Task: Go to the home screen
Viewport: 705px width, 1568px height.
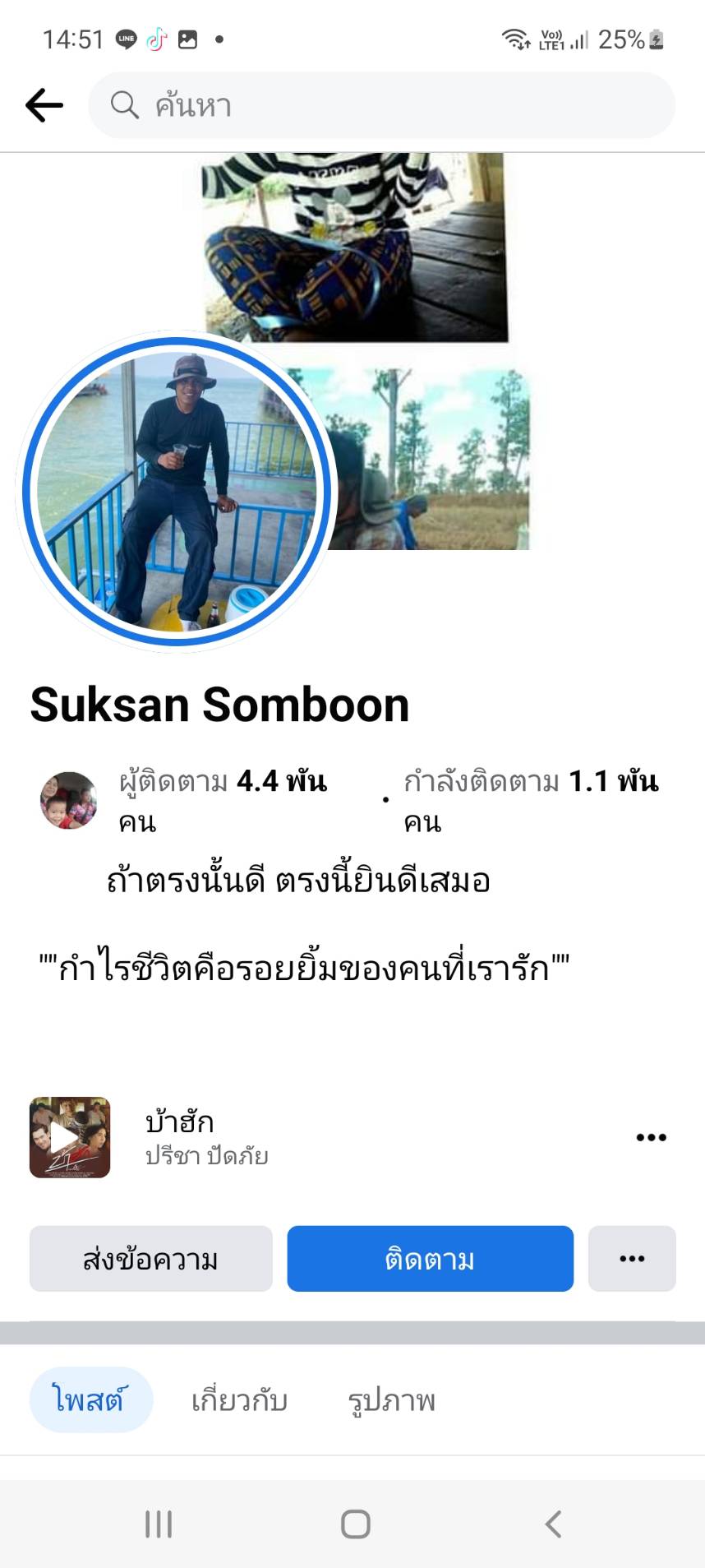Action: pos(355,1524)
